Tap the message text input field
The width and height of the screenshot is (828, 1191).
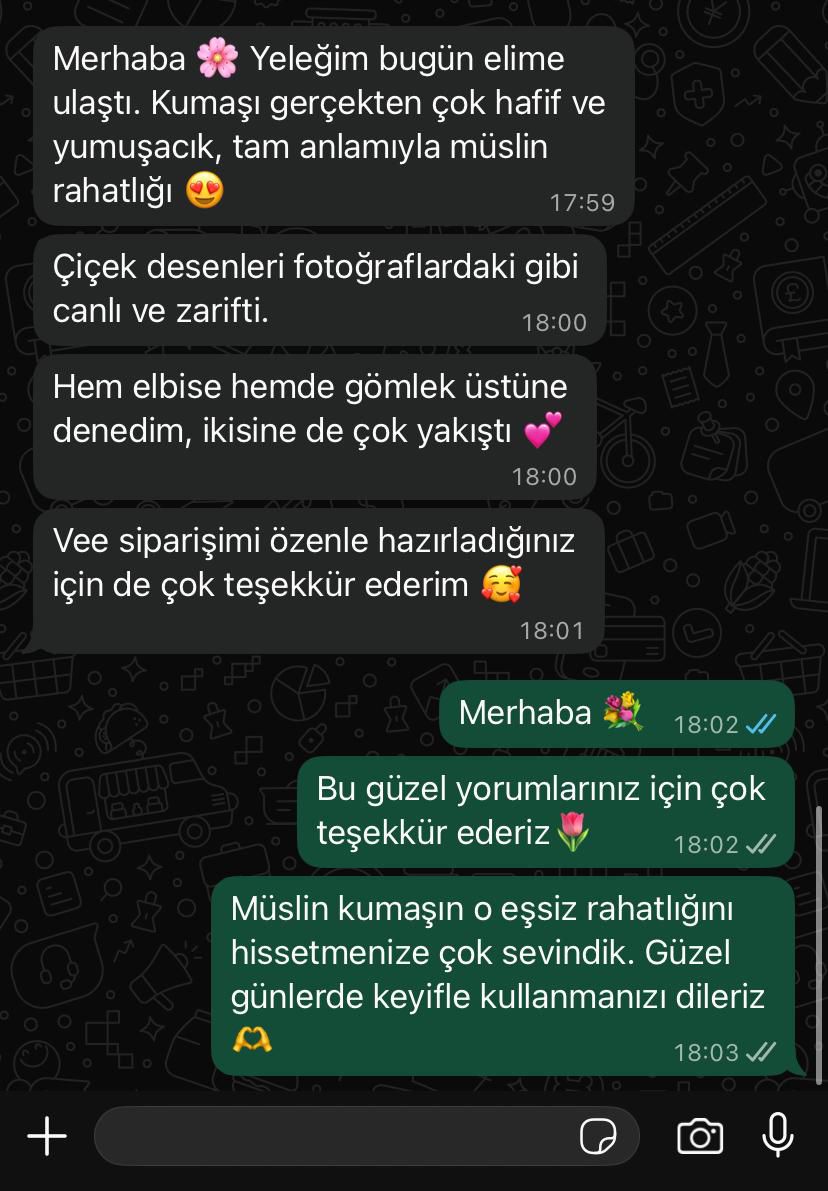coord(330,1136)
